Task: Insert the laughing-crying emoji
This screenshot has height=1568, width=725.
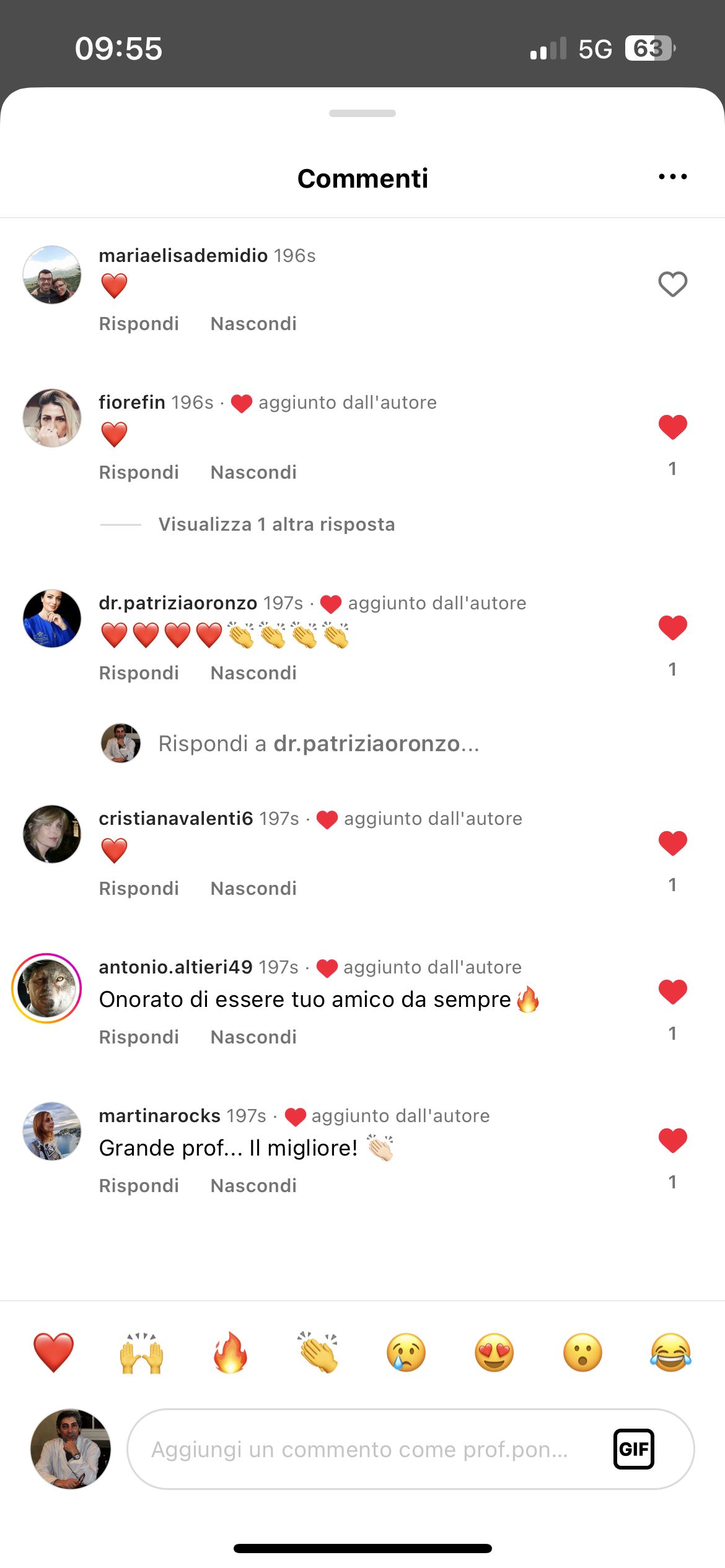Action: (670, 1352)
